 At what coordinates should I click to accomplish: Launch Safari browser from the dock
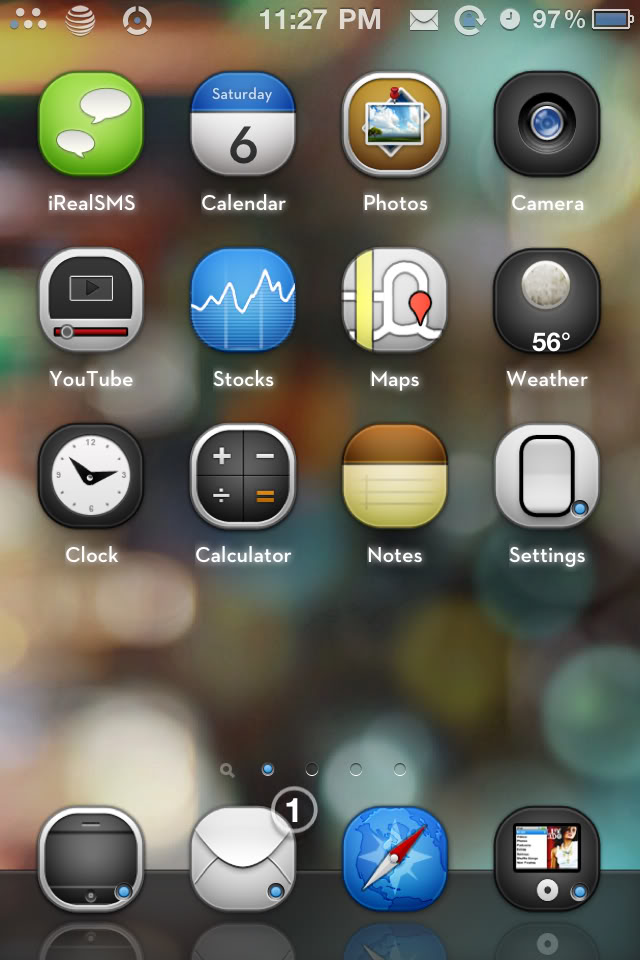(x=395, y=858)
